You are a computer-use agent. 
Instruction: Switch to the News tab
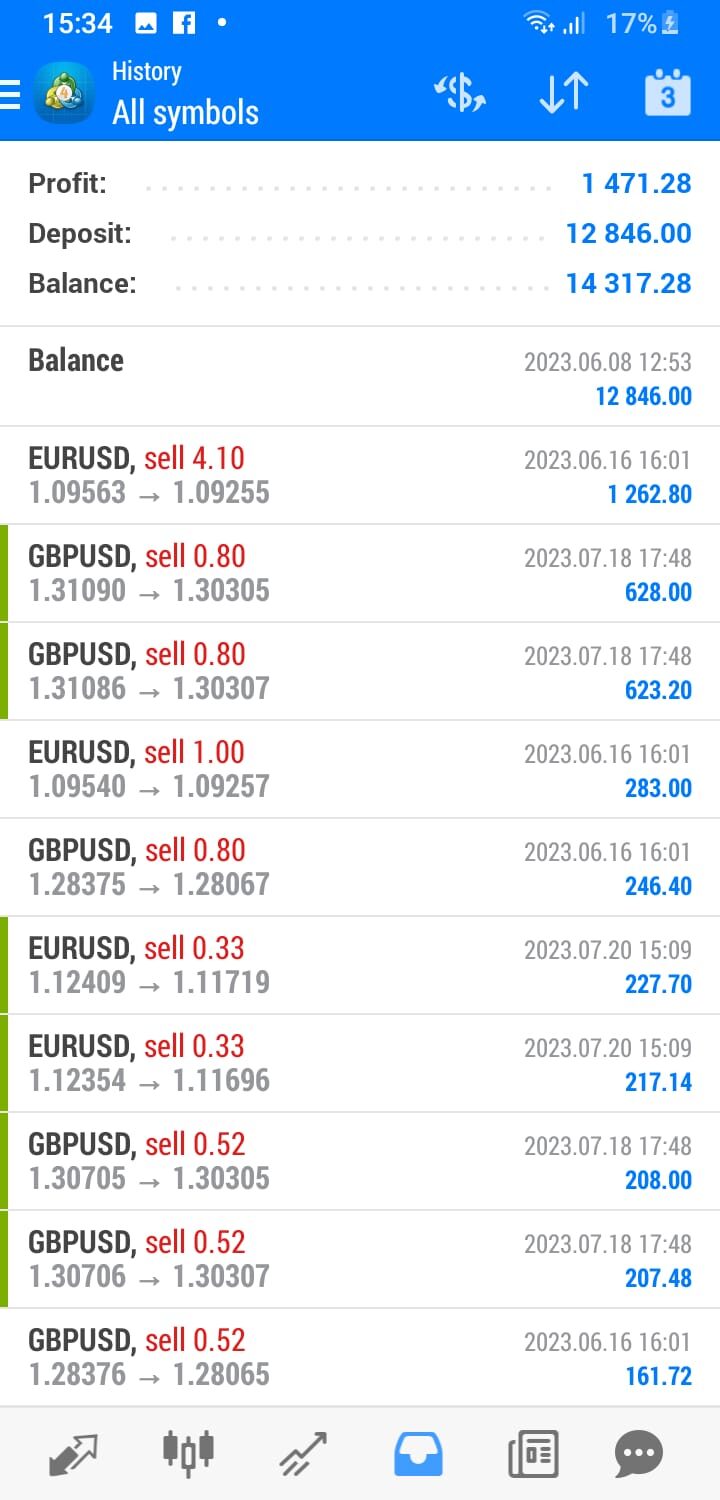tap(533, 1453)
